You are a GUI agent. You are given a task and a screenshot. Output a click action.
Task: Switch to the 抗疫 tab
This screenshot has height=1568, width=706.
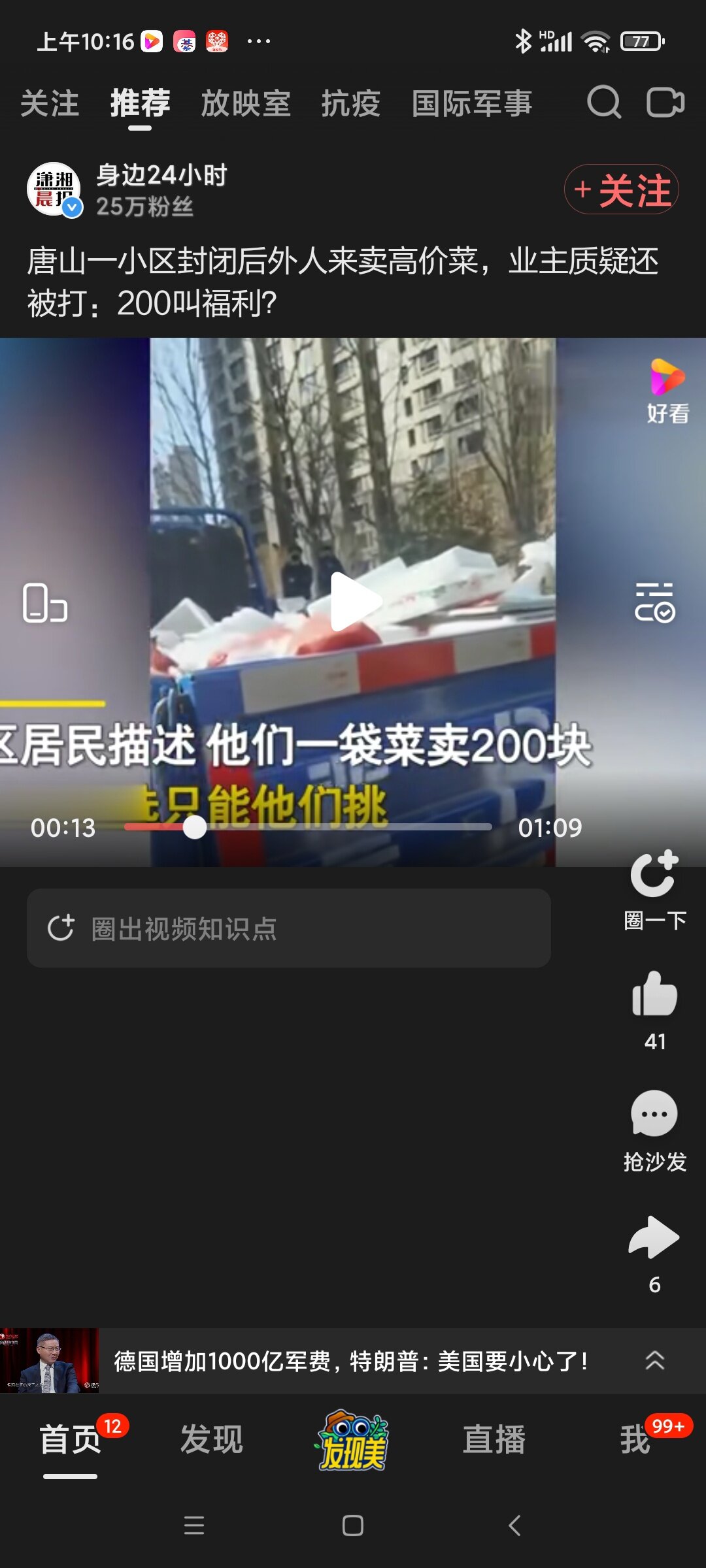pos(350,104)
